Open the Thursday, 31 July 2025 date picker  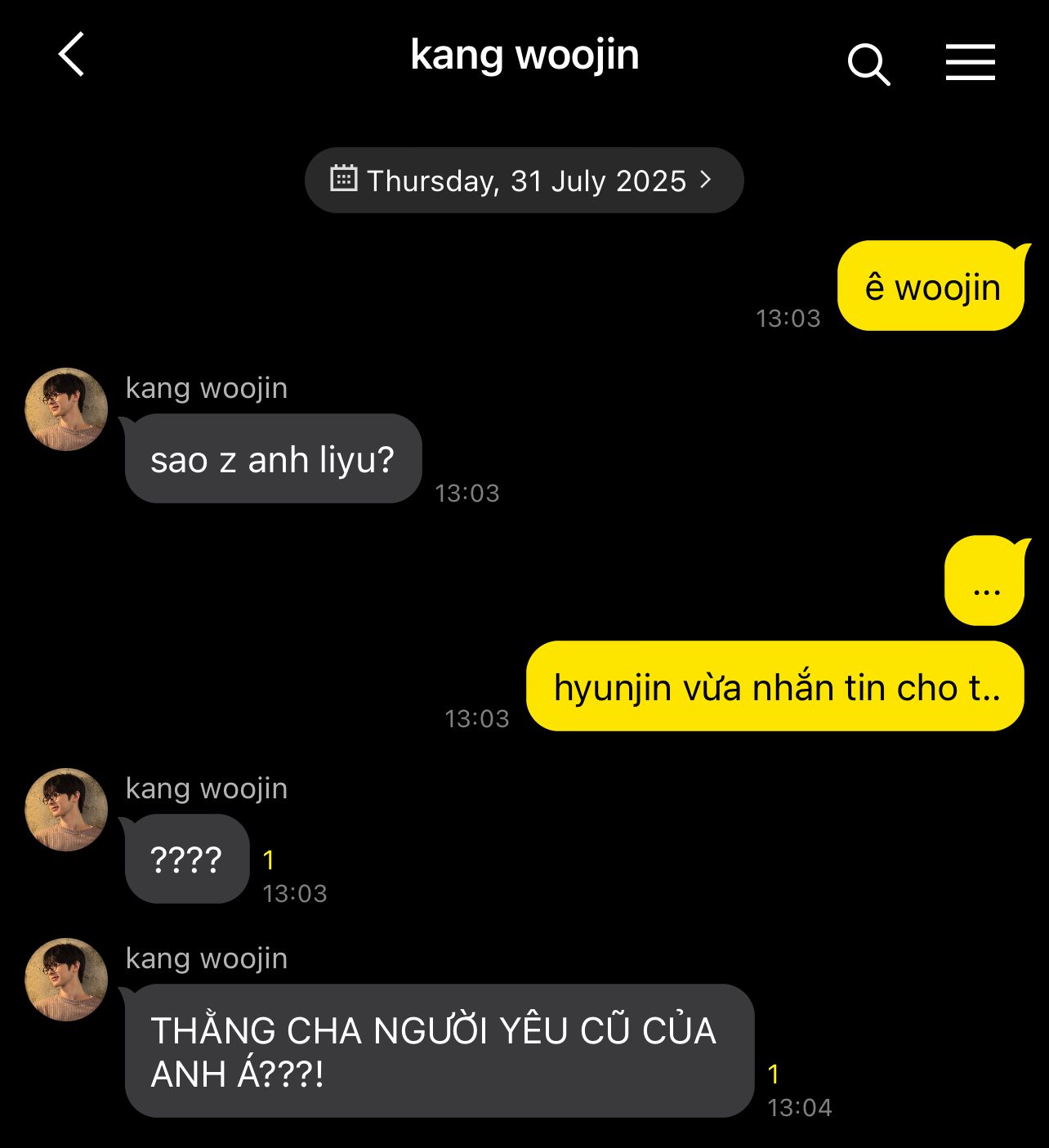524,181
